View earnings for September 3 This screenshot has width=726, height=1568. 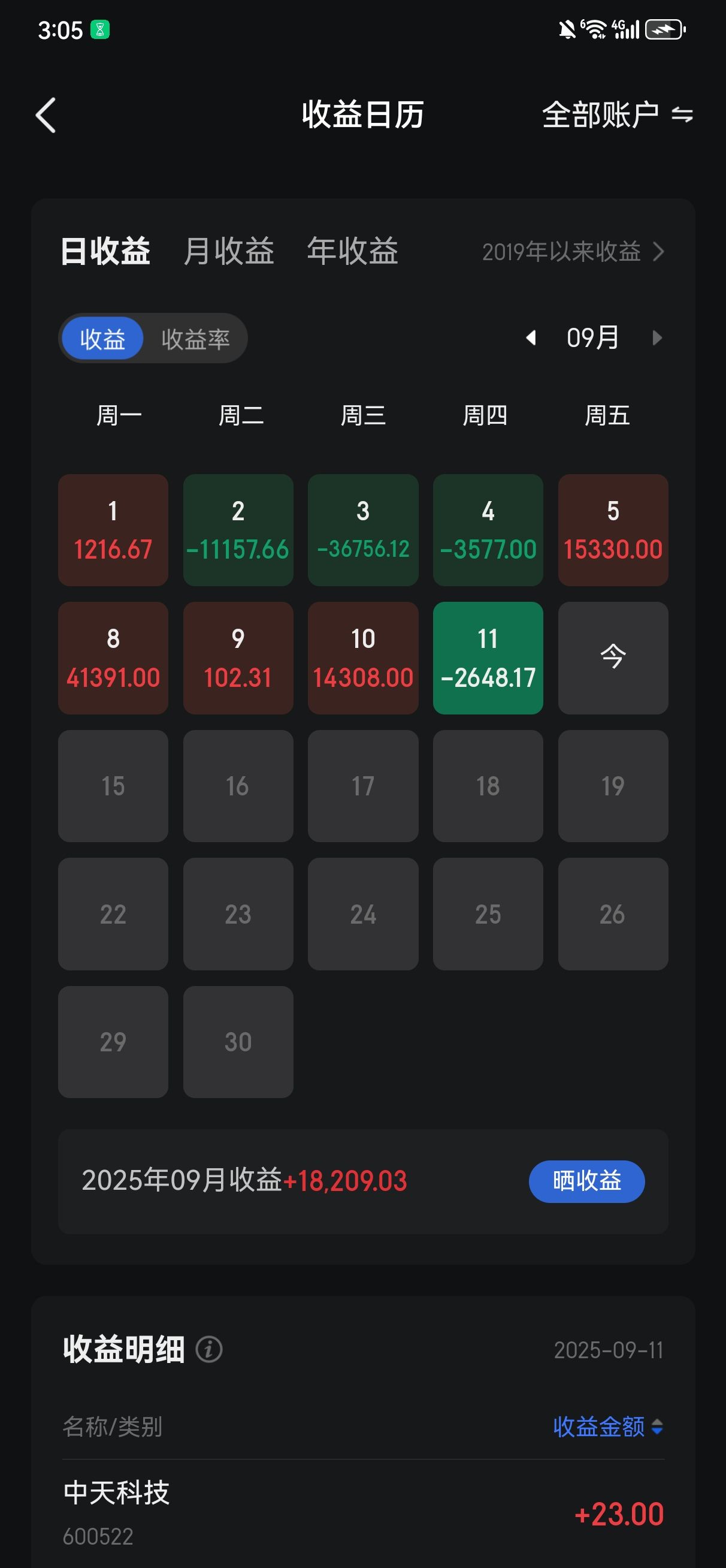pos(362,530)
